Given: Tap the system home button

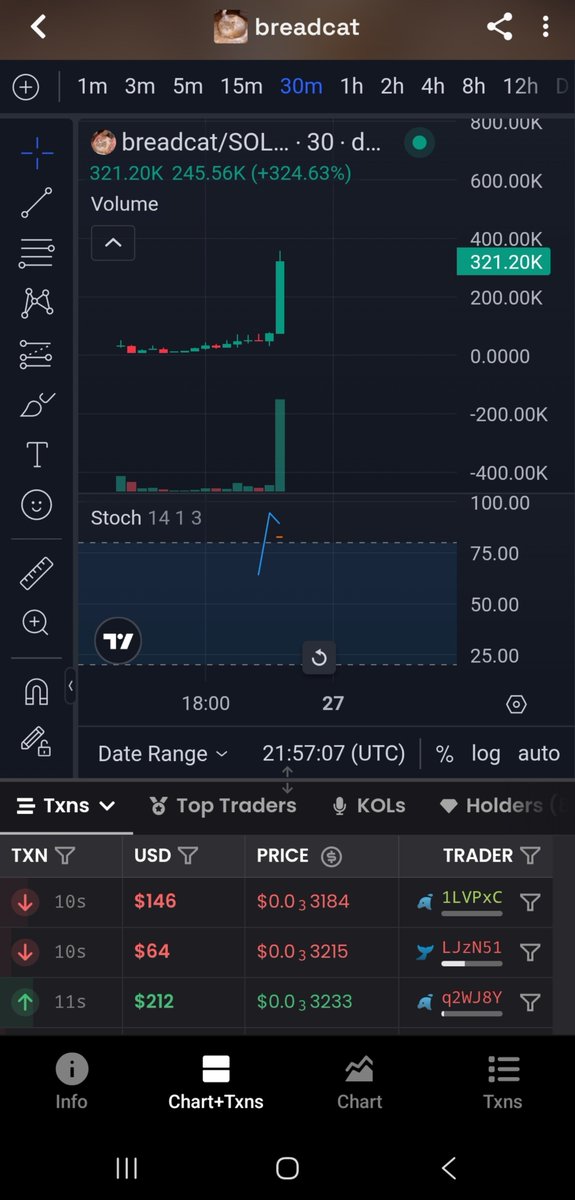Looking at the screenshot, I should coord(287,1167).
